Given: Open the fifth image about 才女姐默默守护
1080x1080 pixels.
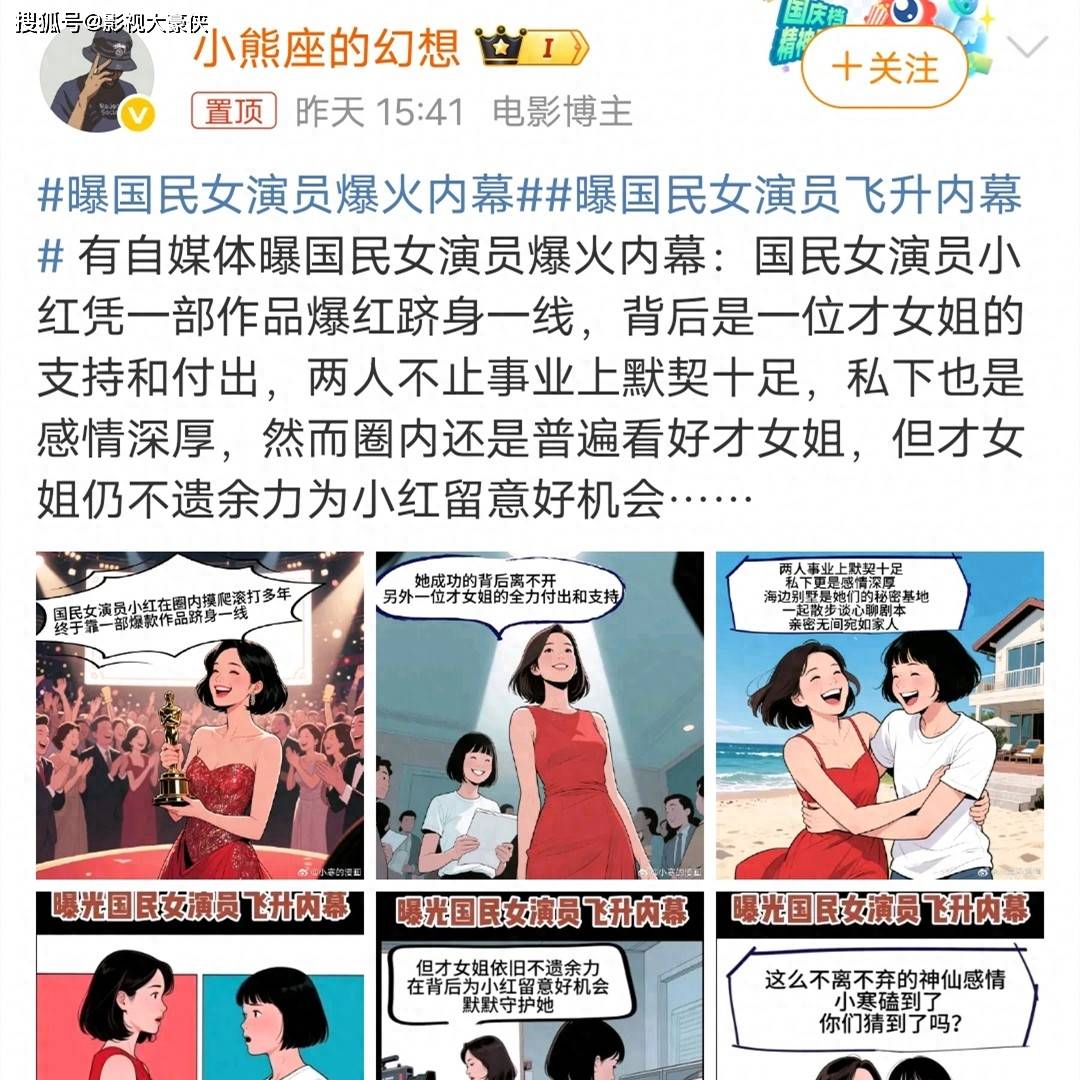Looking at the screenshot, I should coord(540,985).
